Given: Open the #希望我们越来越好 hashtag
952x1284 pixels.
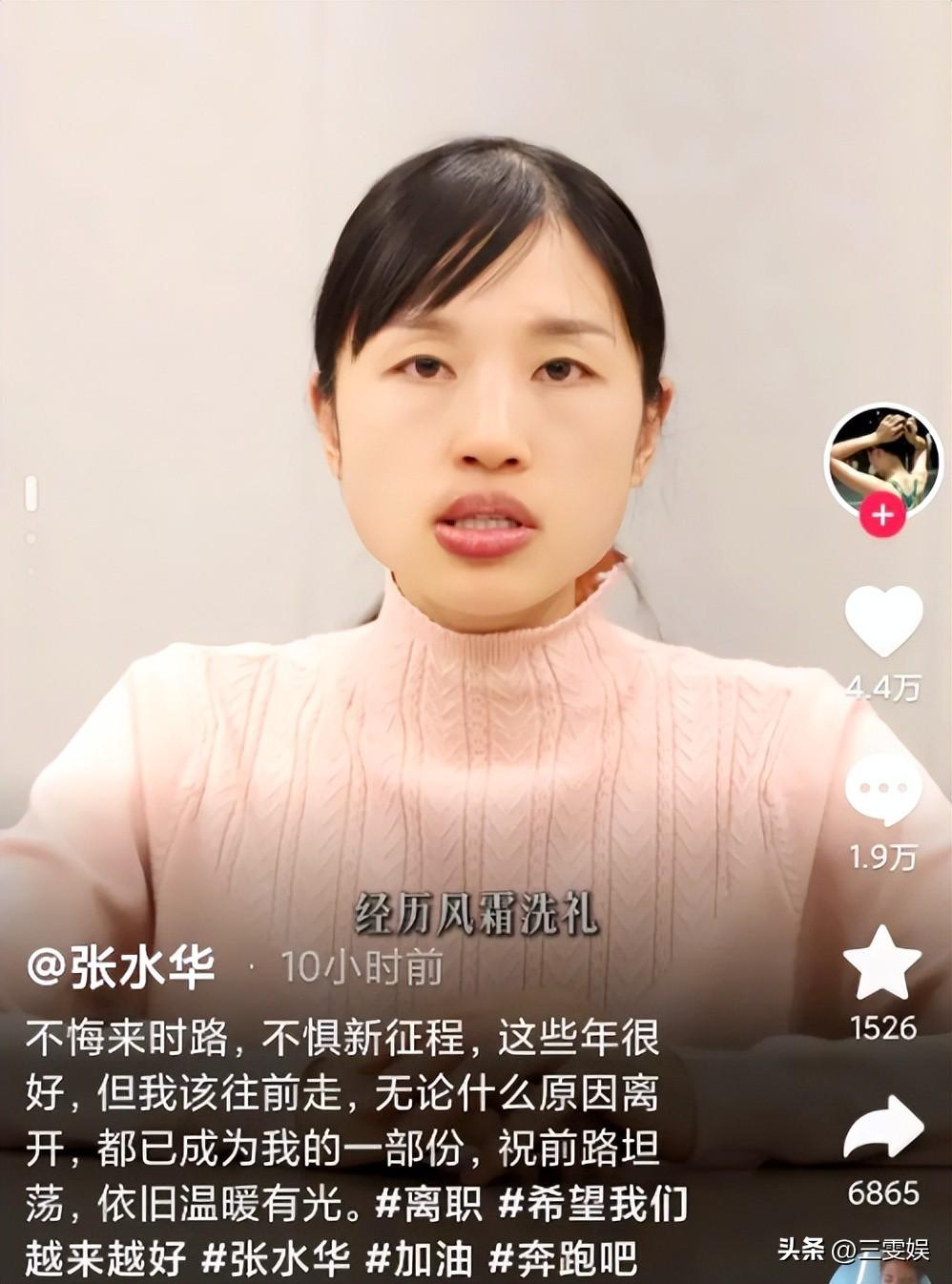Looking at the screenshot, I should tap(591, 1205).
